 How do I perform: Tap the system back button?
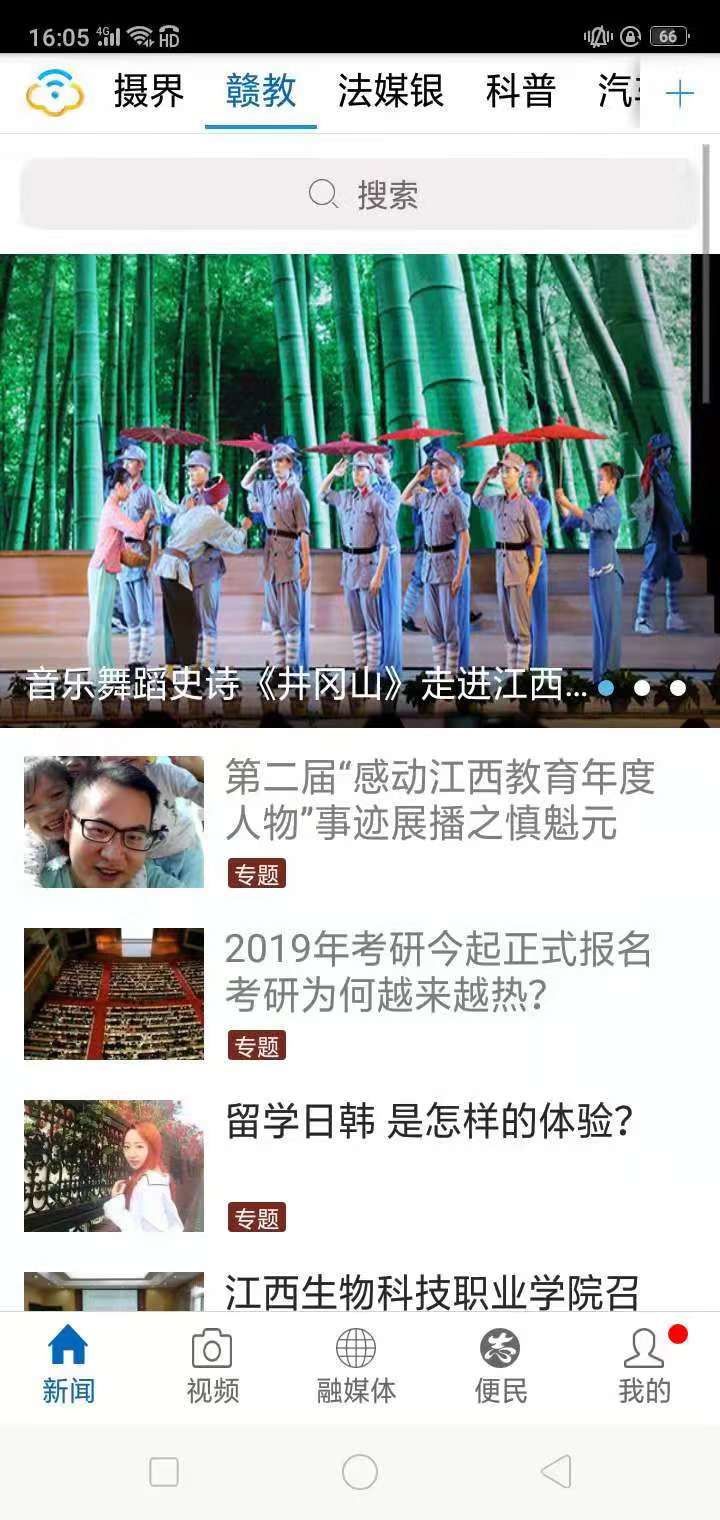point(556,1472)
